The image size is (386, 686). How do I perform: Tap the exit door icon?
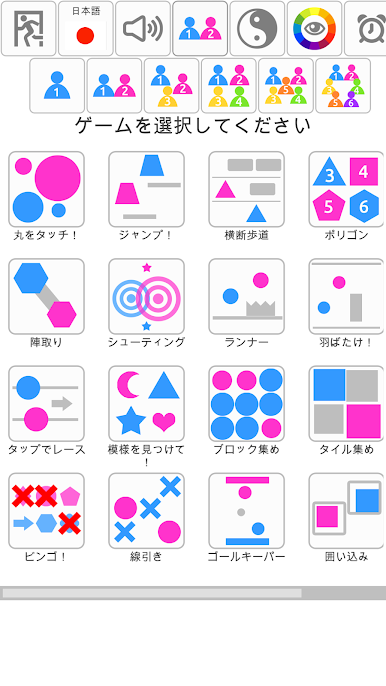pos(28,28)
